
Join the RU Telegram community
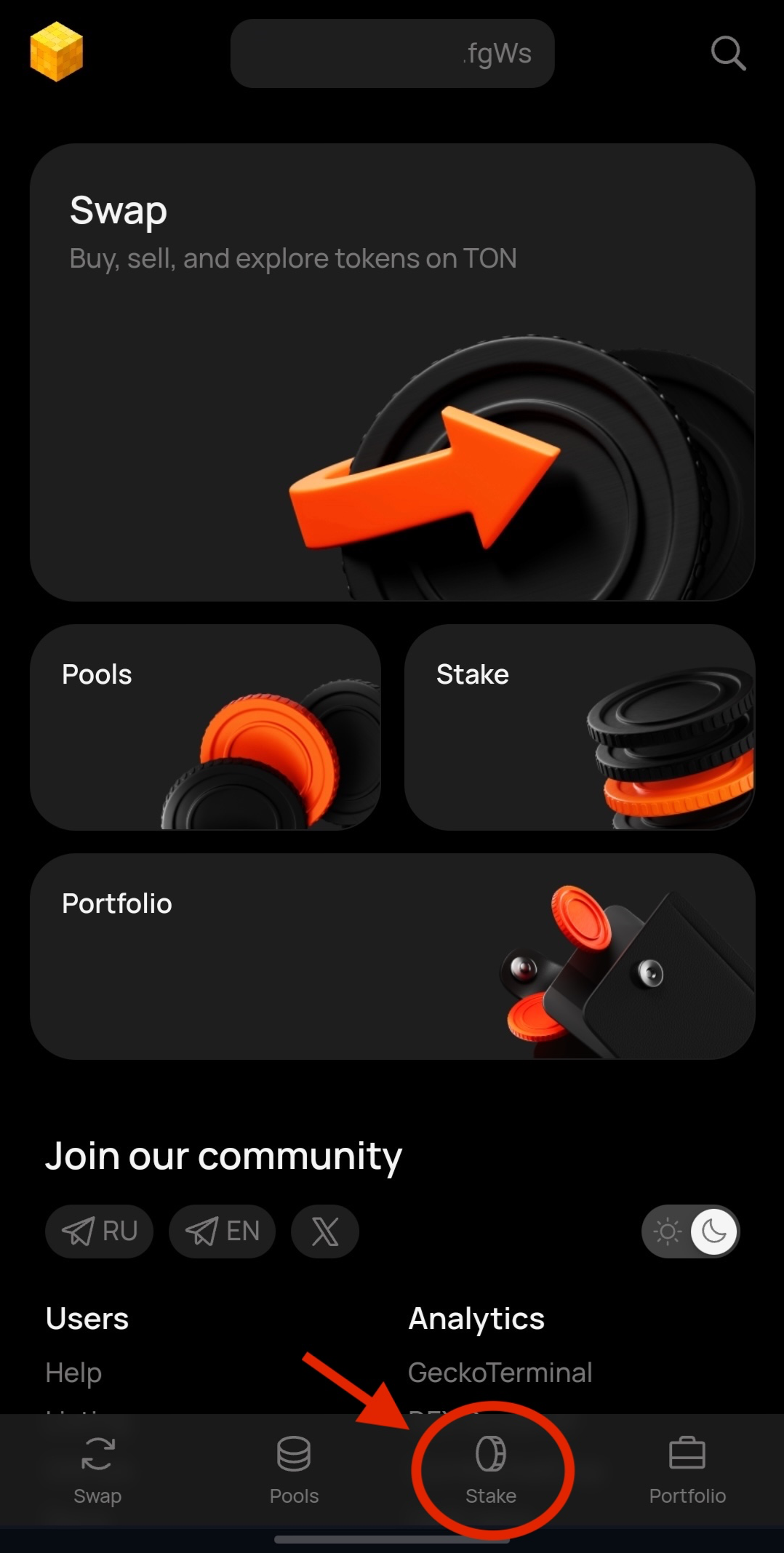100,1231
